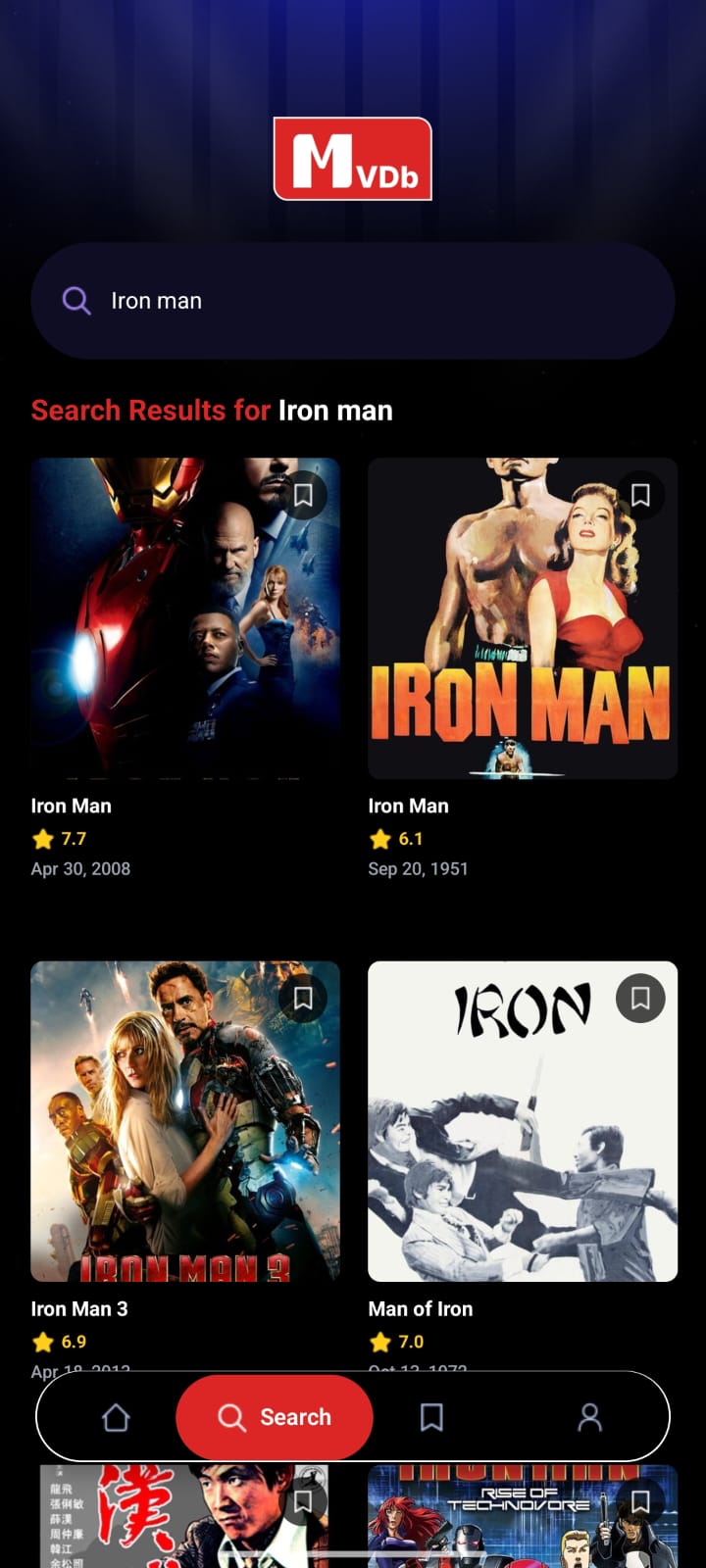Image resolution: width=706 pixels, height=1568 pixels.
Task: Go to the Home tab
Action: click(x=116, y=1417)
